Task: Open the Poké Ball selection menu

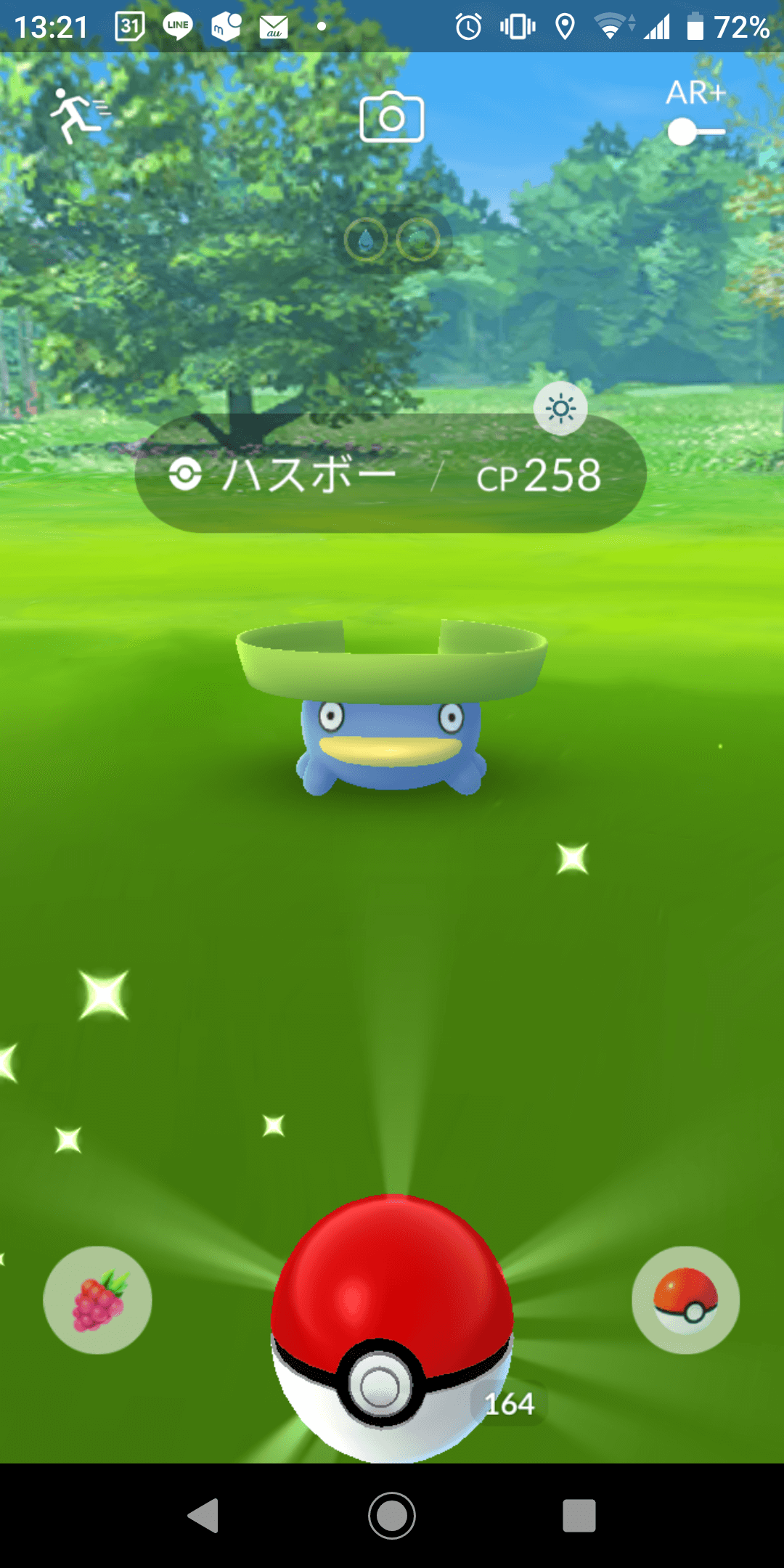Action: click(685, 1300)
